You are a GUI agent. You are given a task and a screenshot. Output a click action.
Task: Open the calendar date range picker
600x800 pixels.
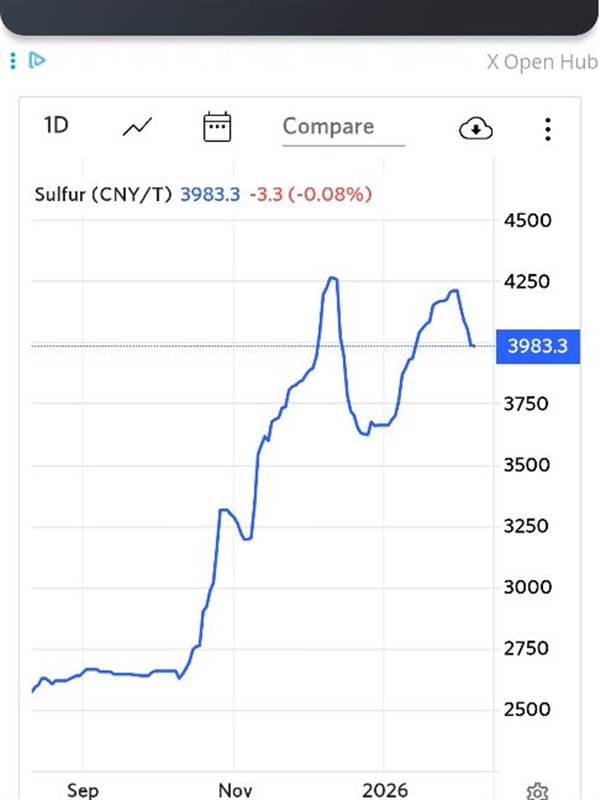pos(217,127)
